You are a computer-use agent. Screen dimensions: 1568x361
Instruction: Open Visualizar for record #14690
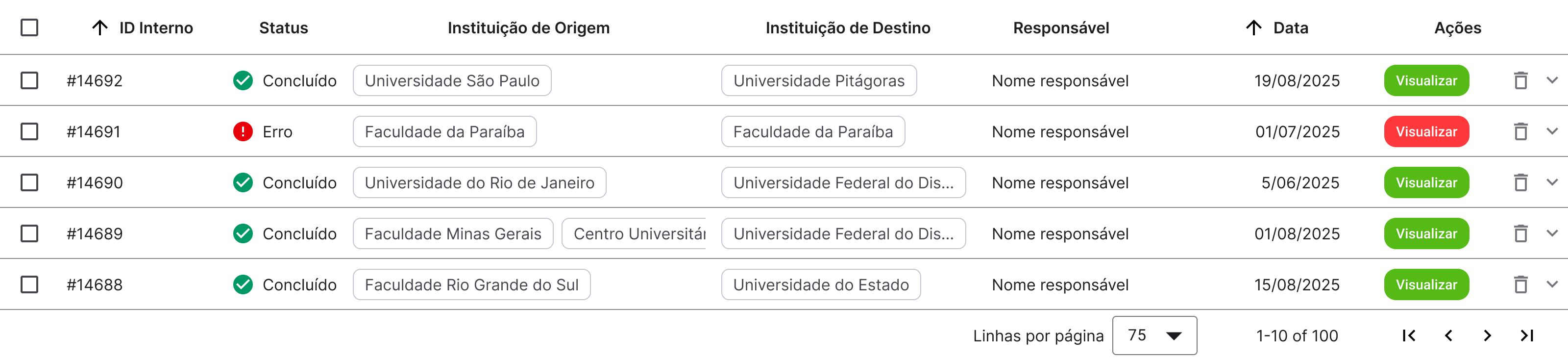tap(1425, 183)
